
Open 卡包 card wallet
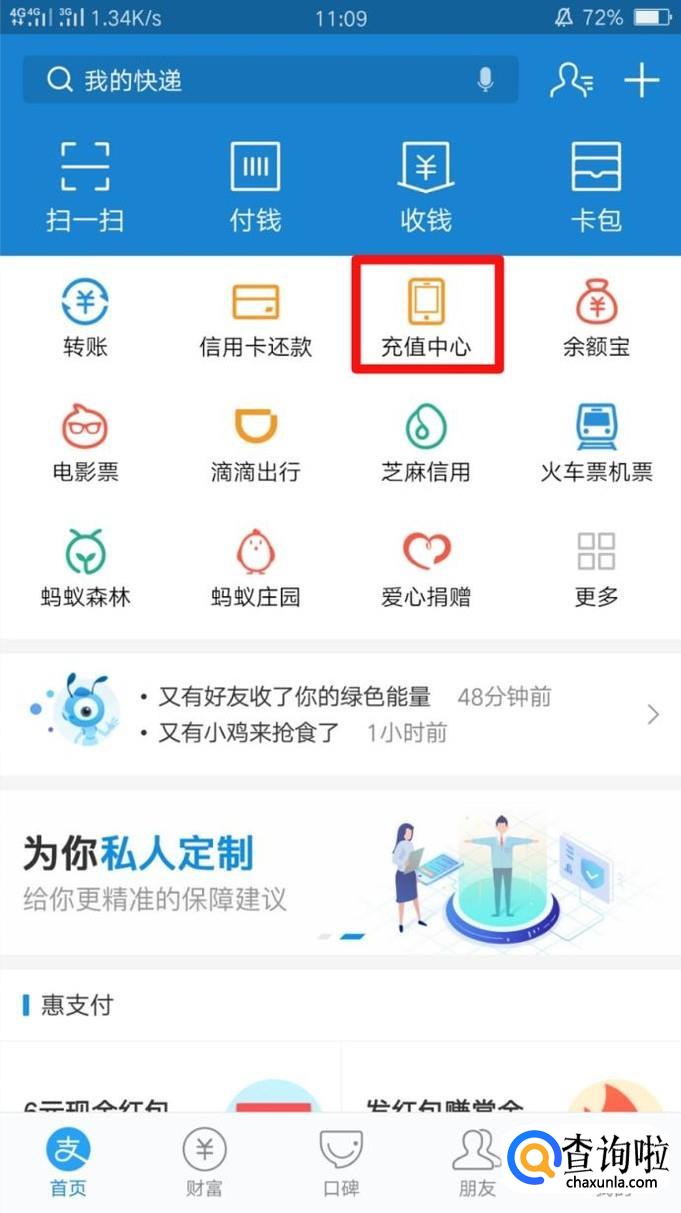click(596, 187)
